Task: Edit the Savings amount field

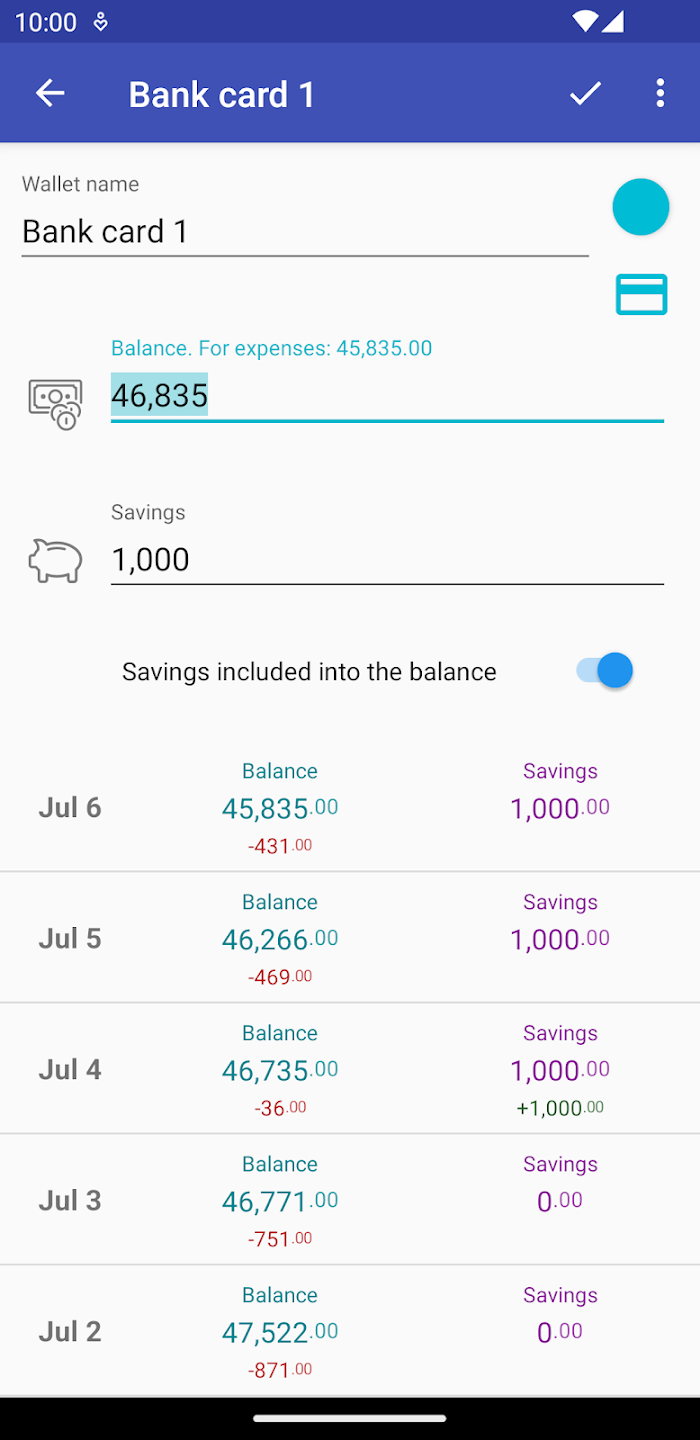Action: [x=387, y=559]
